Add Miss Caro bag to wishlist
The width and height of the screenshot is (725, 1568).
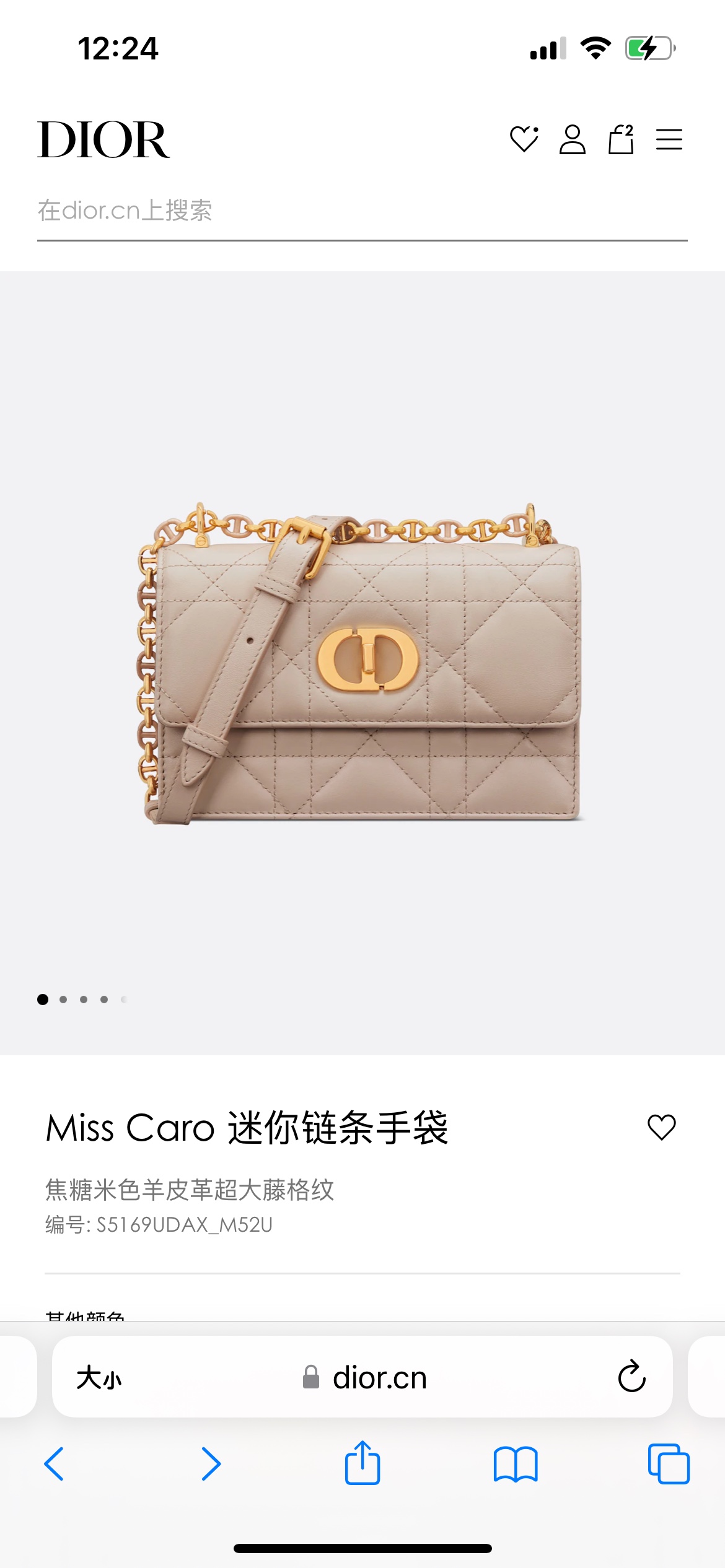[x=661, y=1127]
